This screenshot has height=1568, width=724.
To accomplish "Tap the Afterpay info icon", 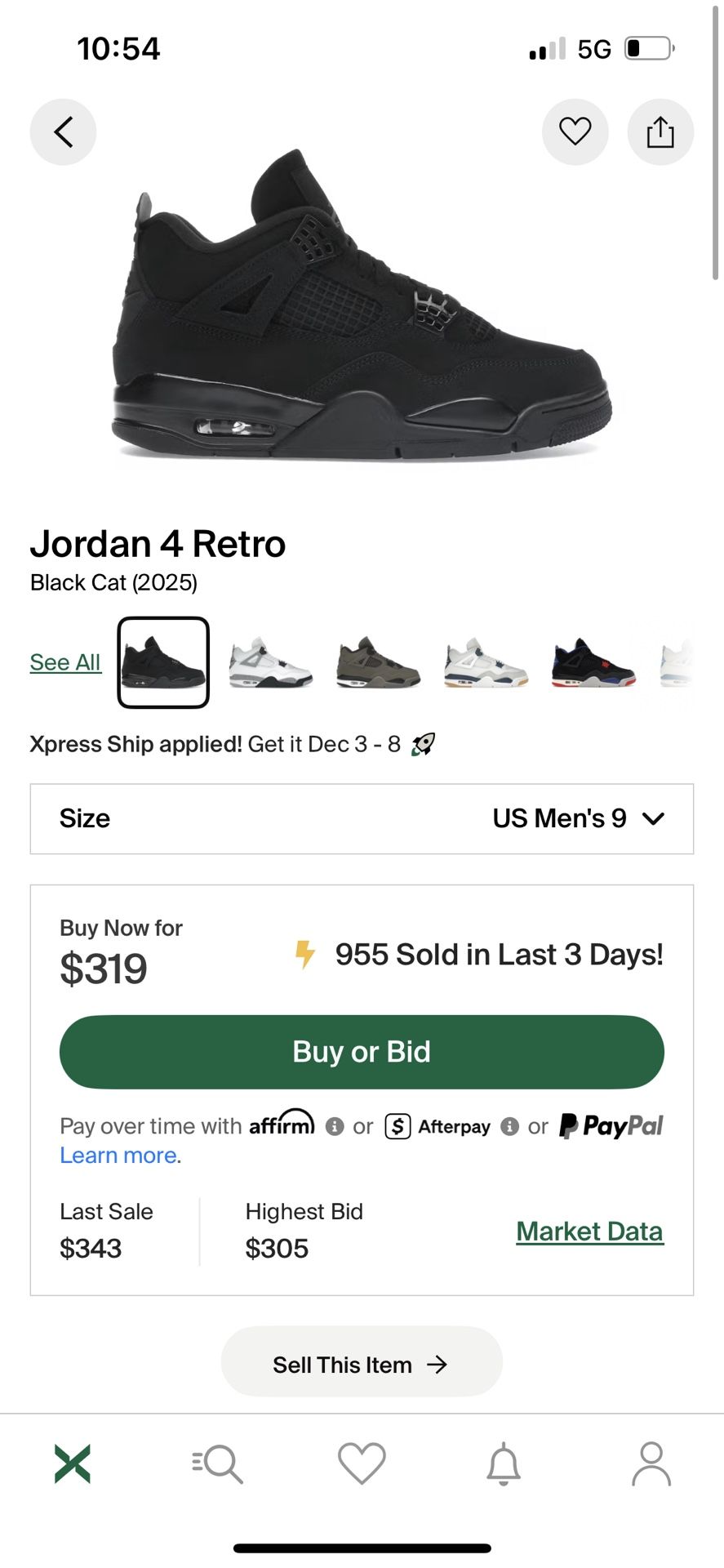I will (x=510, y=1125).
